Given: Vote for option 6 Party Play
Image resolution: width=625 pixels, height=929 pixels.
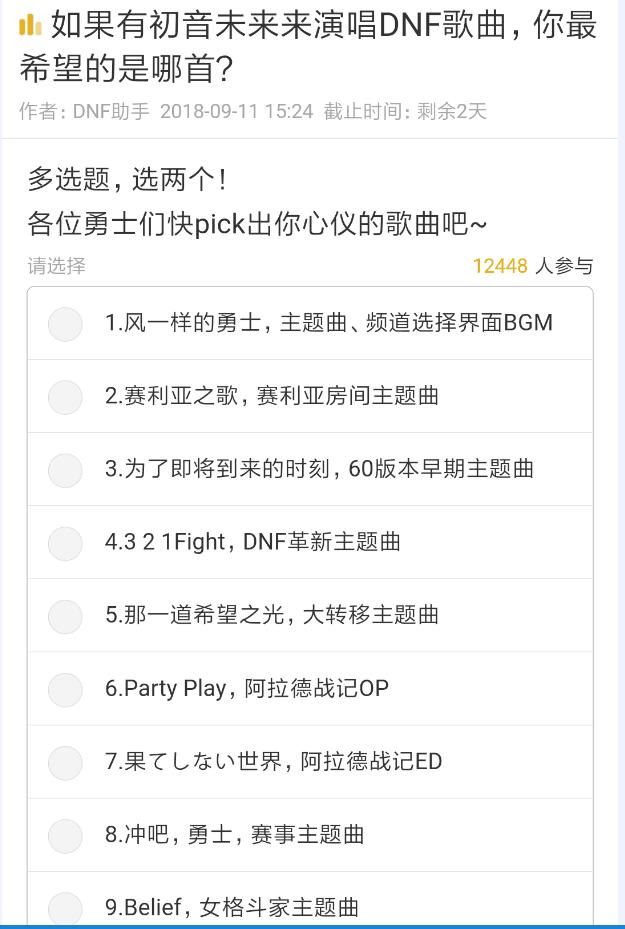Looking at the screenshot, I should point(65,689).
